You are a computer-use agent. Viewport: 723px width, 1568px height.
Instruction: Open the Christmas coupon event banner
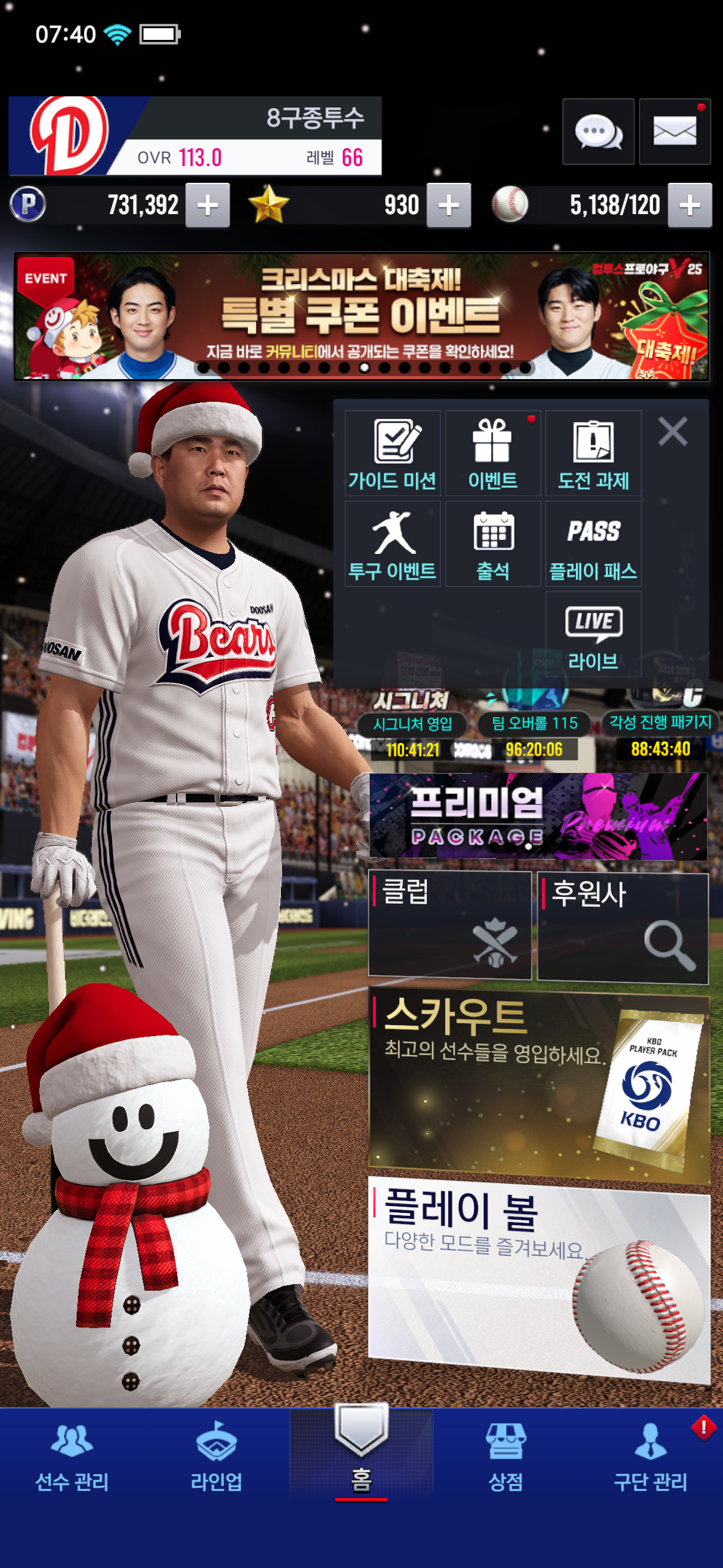[x=362, y=317]
